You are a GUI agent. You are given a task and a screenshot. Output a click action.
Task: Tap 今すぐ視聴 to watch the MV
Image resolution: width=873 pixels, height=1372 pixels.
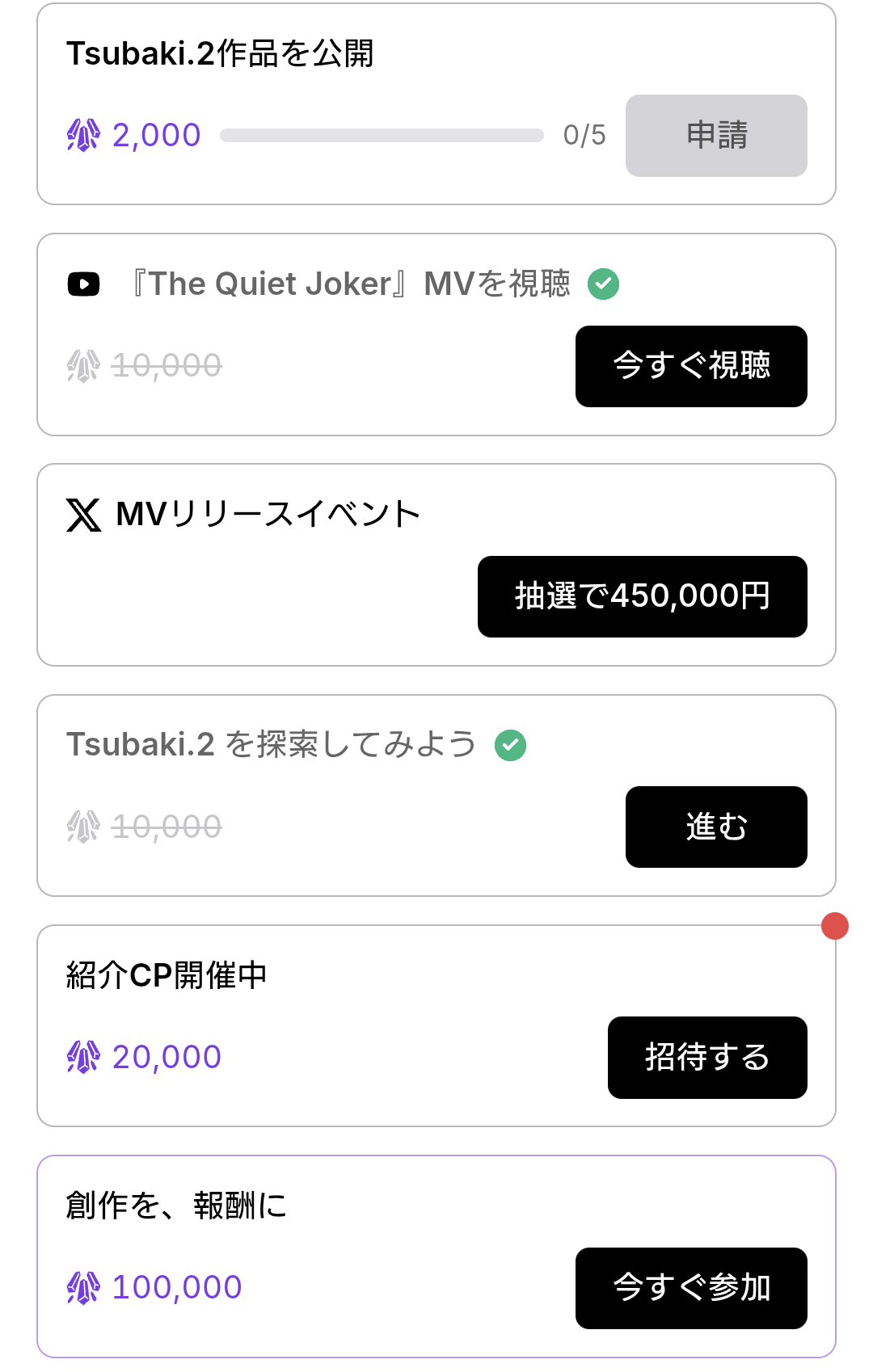[x=691, y=366]
